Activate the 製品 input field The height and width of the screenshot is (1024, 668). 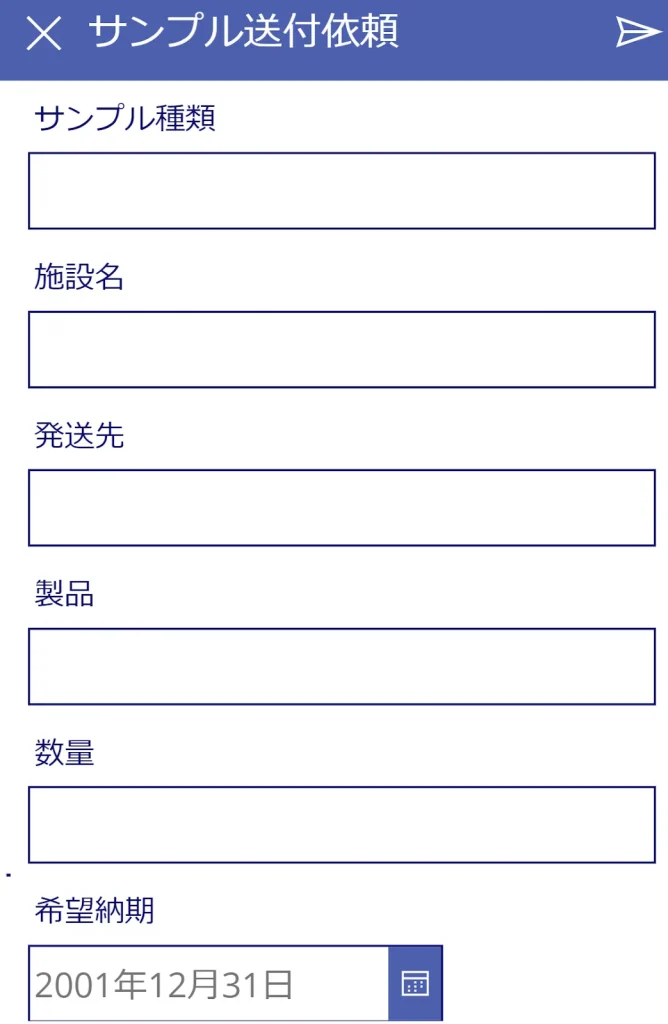341,666
